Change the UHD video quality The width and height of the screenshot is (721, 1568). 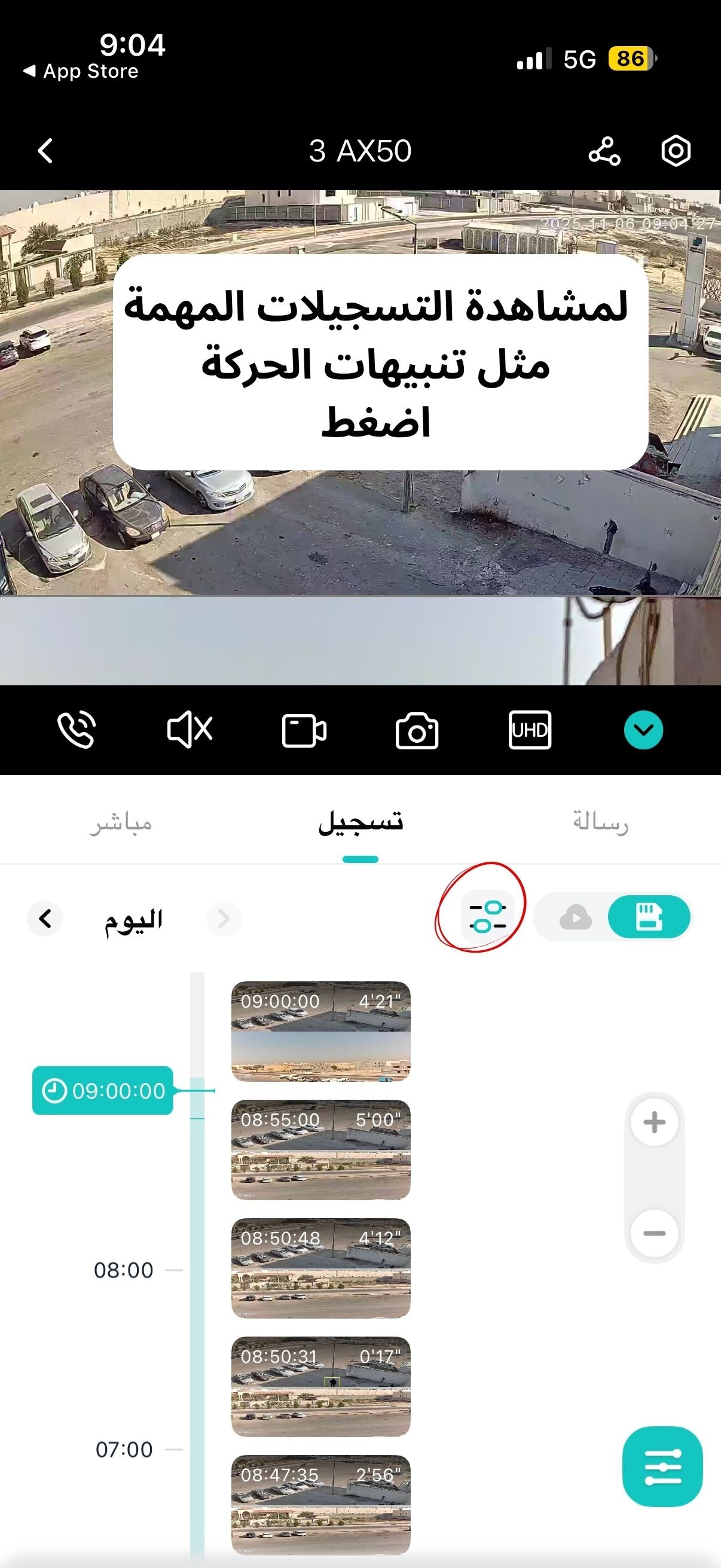529,729
